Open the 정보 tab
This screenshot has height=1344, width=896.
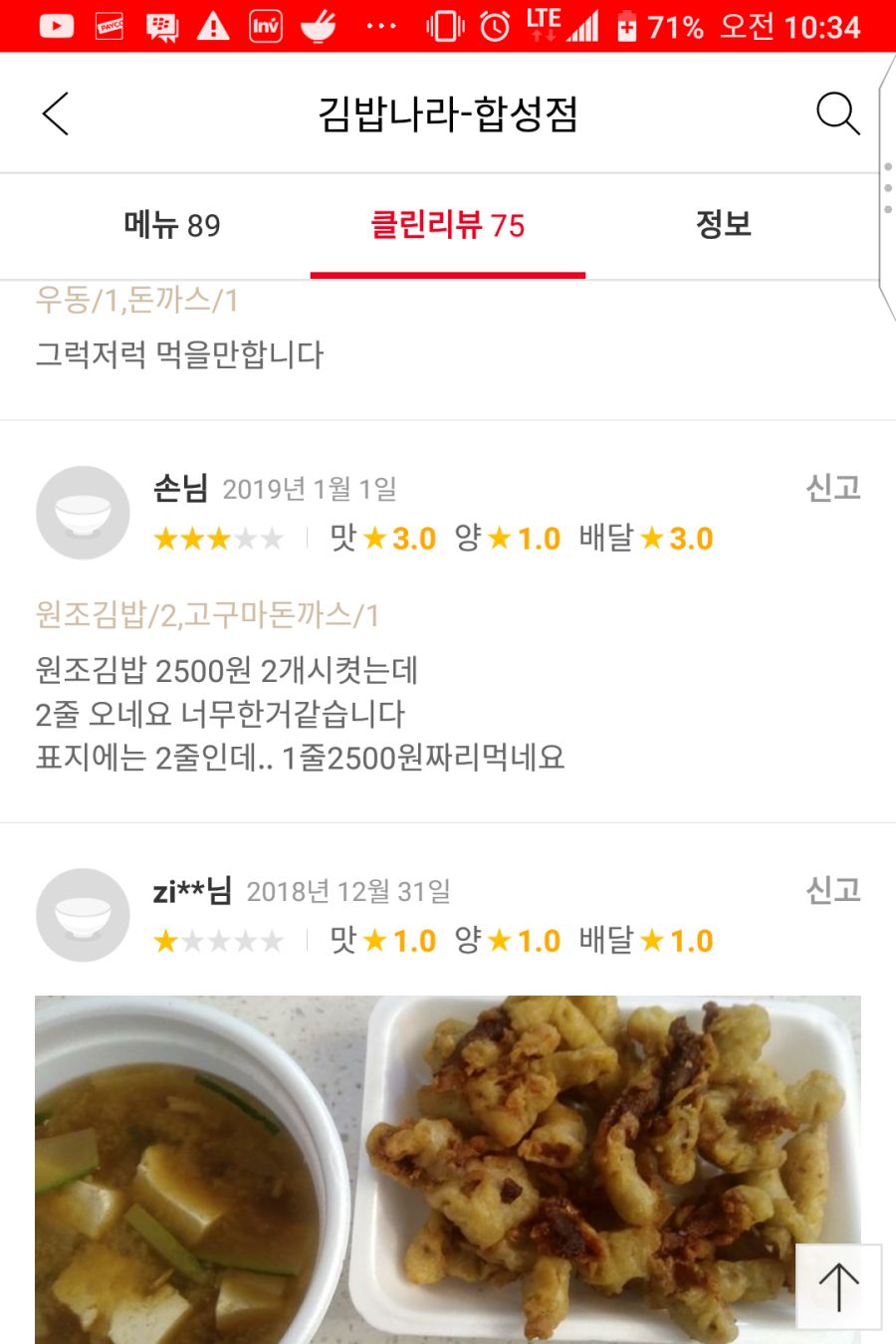[x=723, y=225]
